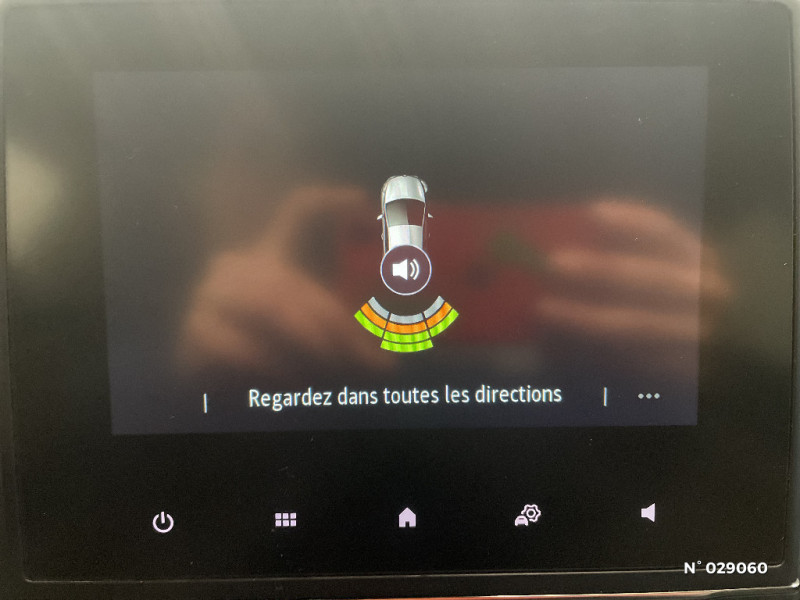The image size is (800, 600).
Task: Mute the parking sensor sound
Action: coord(405,270)
